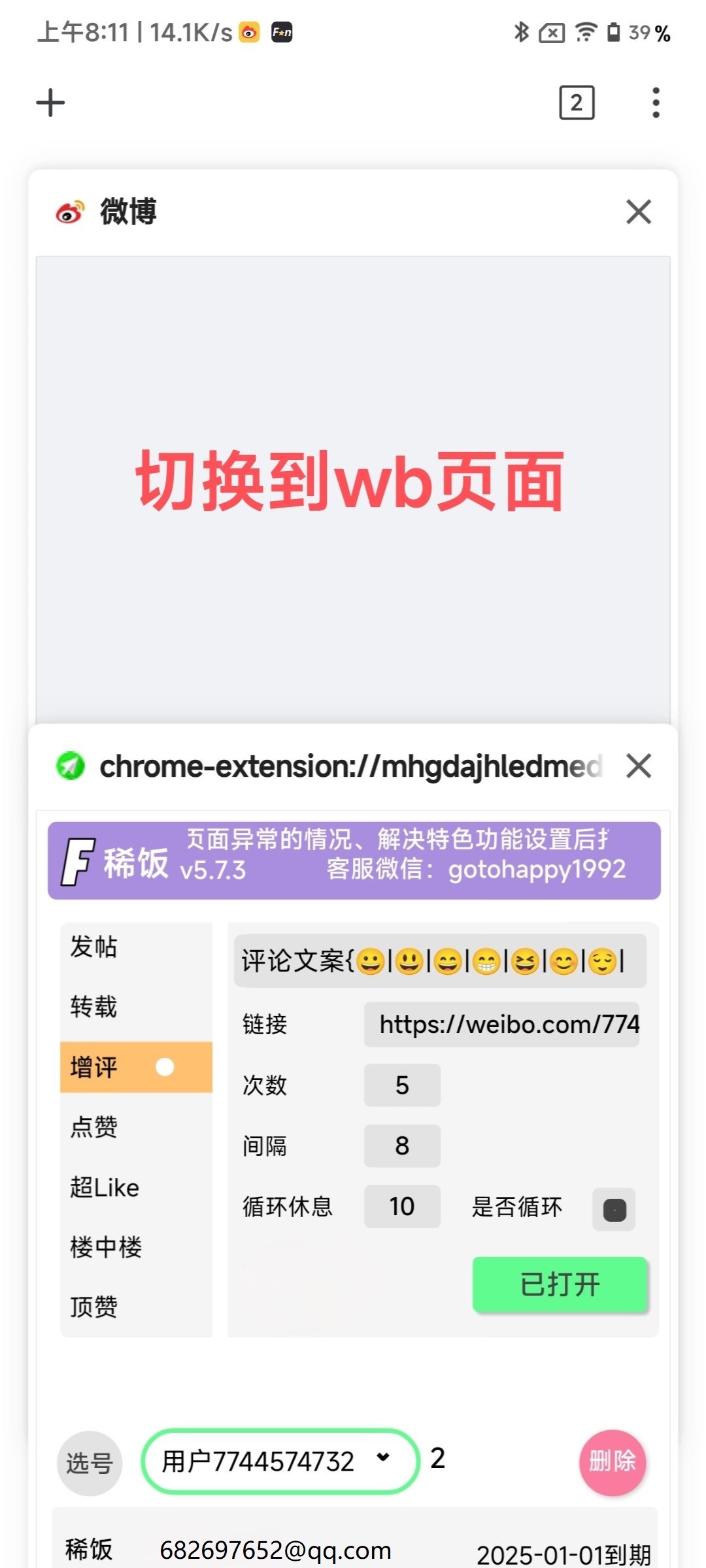The image size is (706, 1568).
Task: Select 楼中楼 in the side menu
Action: point(106,1247)
